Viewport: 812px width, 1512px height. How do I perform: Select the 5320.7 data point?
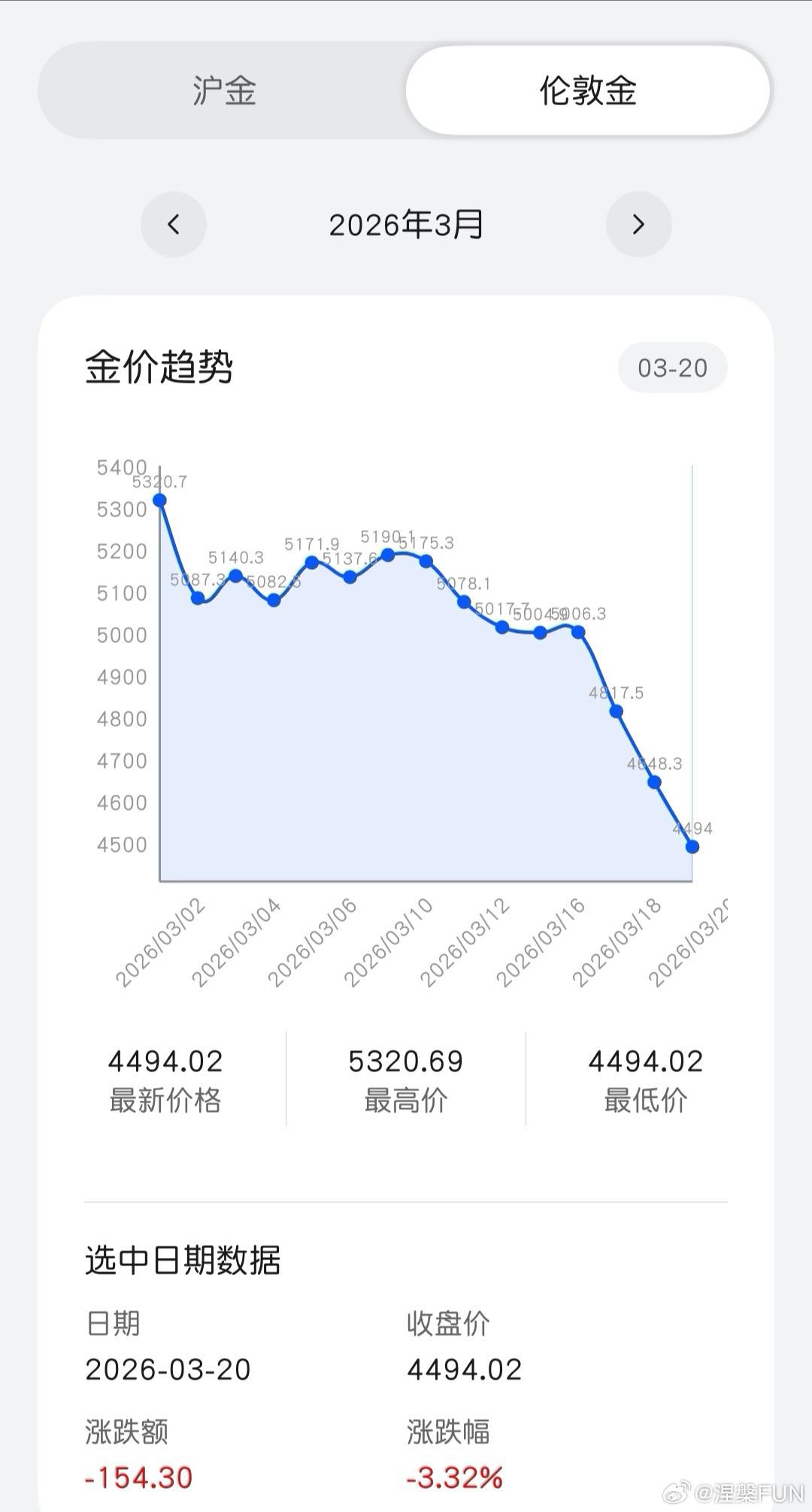[x=159, y=499]
